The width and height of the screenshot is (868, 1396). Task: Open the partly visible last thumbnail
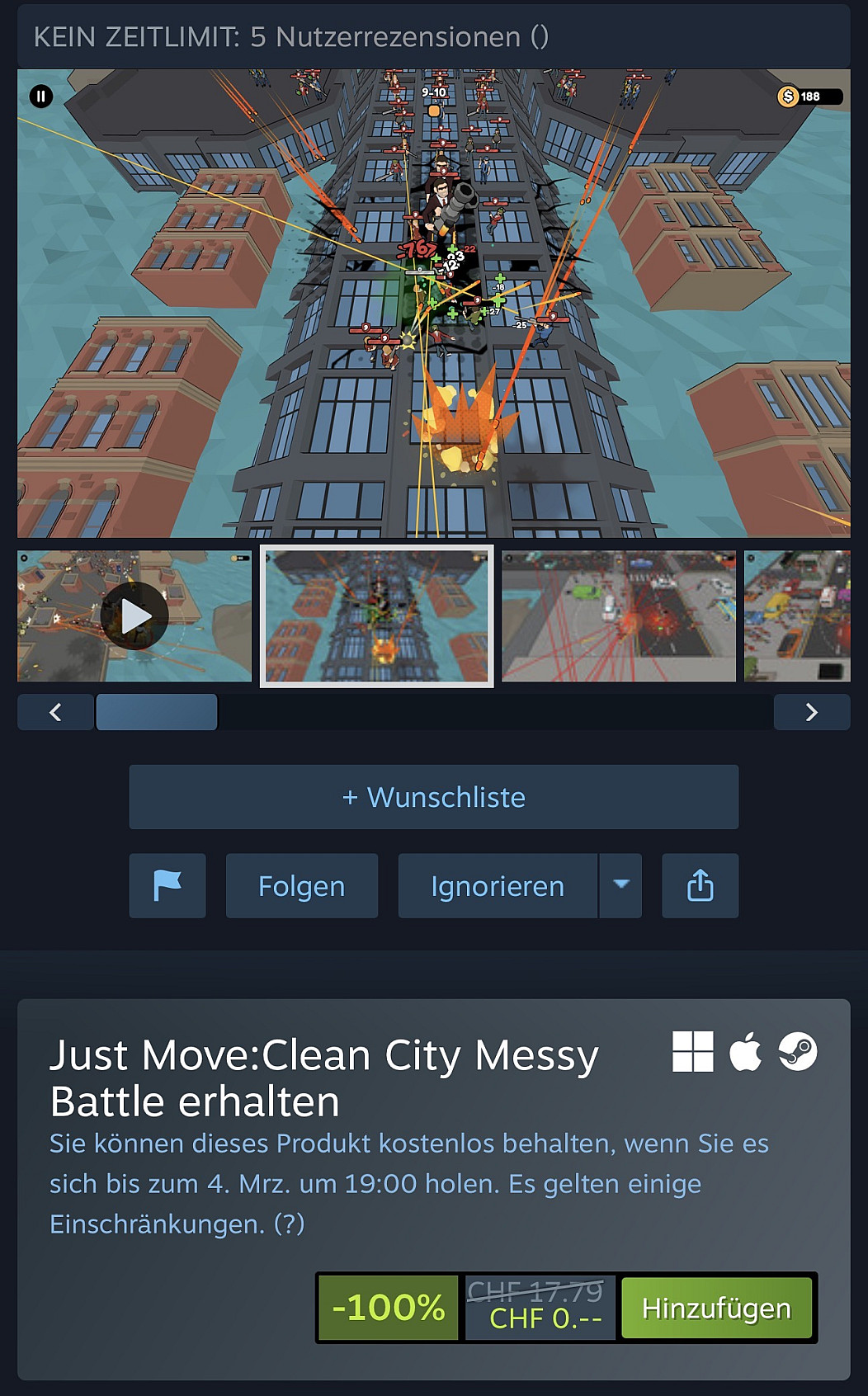pos(797,616)
